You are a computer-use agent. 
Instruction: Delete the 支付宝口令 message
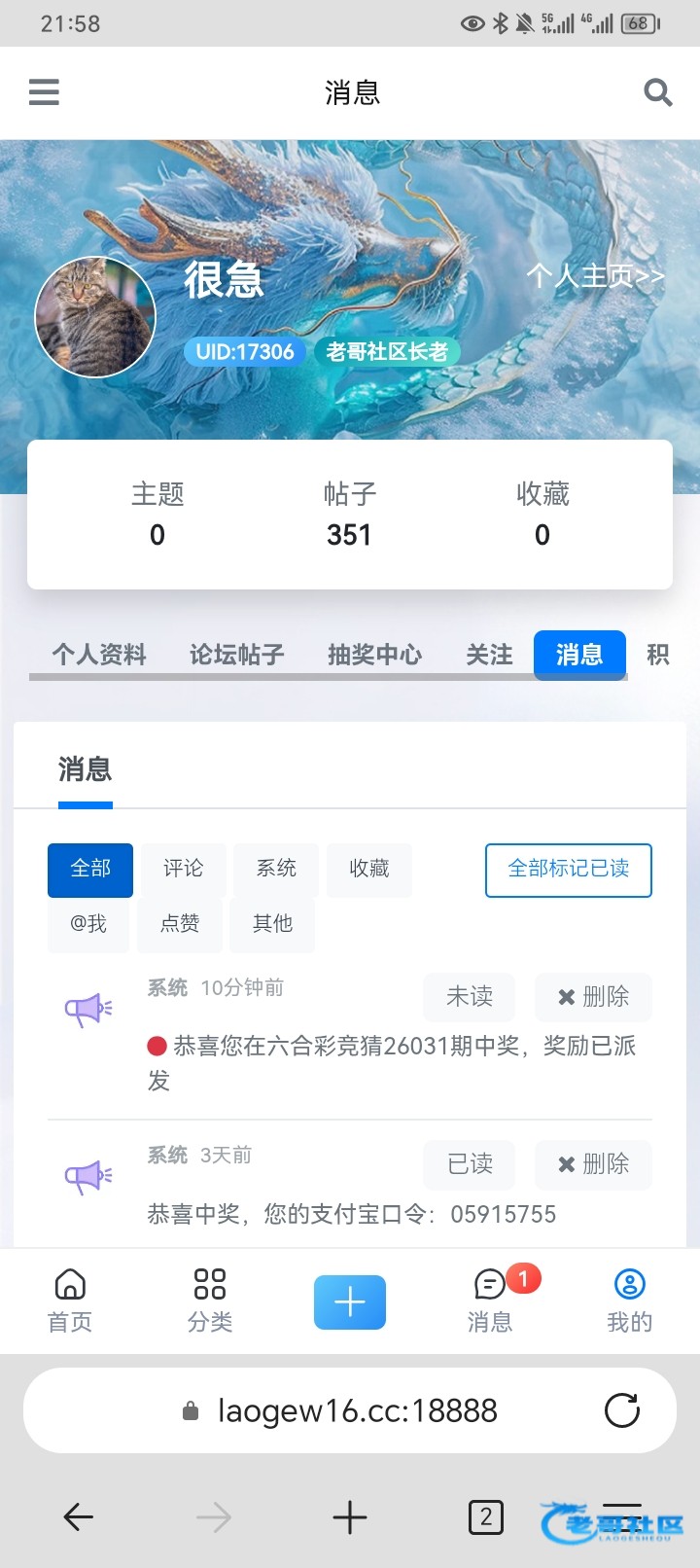coord(593,1164)
